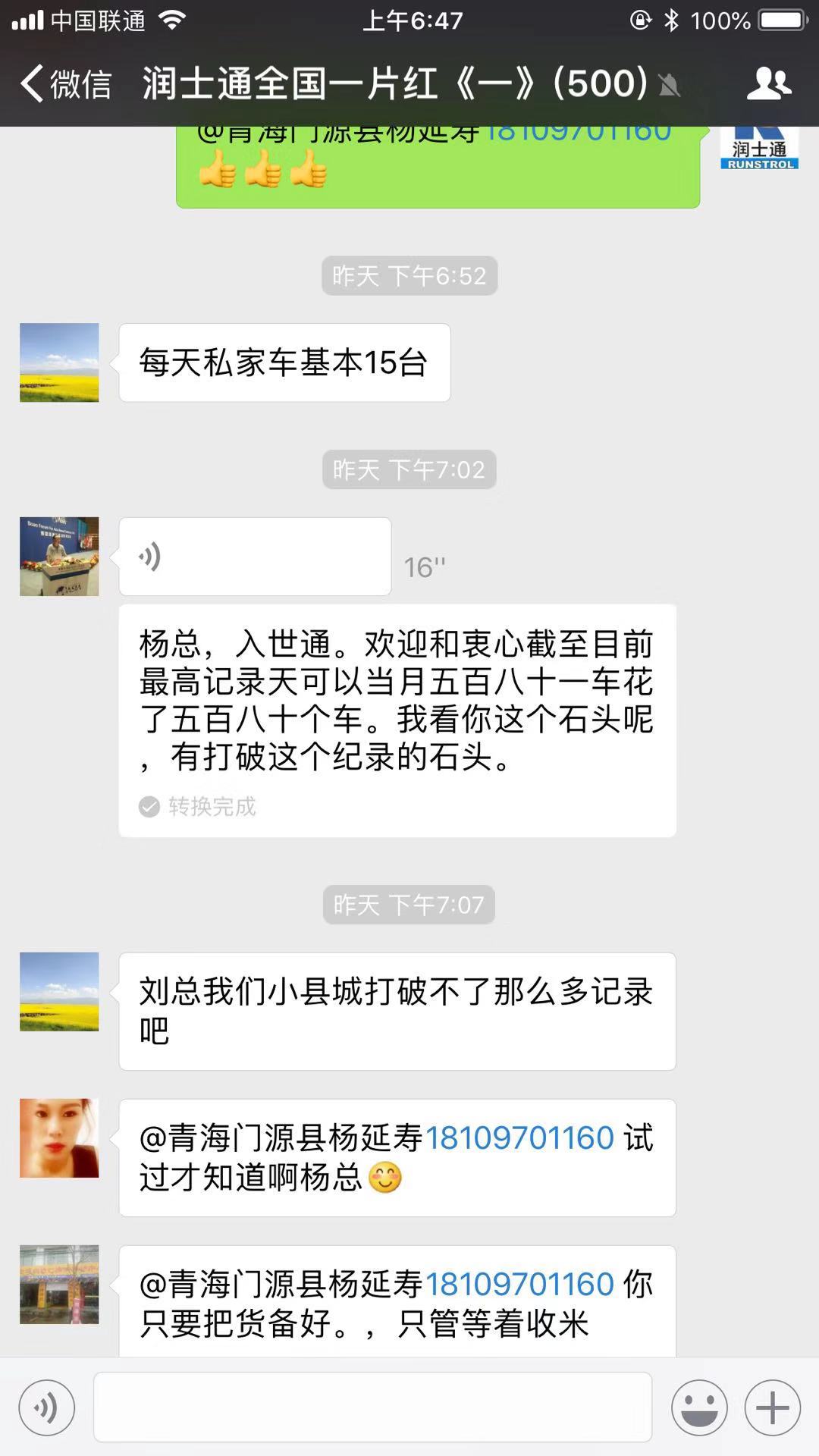This screenshot has width=819, height=1456.
Task: Play the 16-second voice message
Action: coord(255,557)
